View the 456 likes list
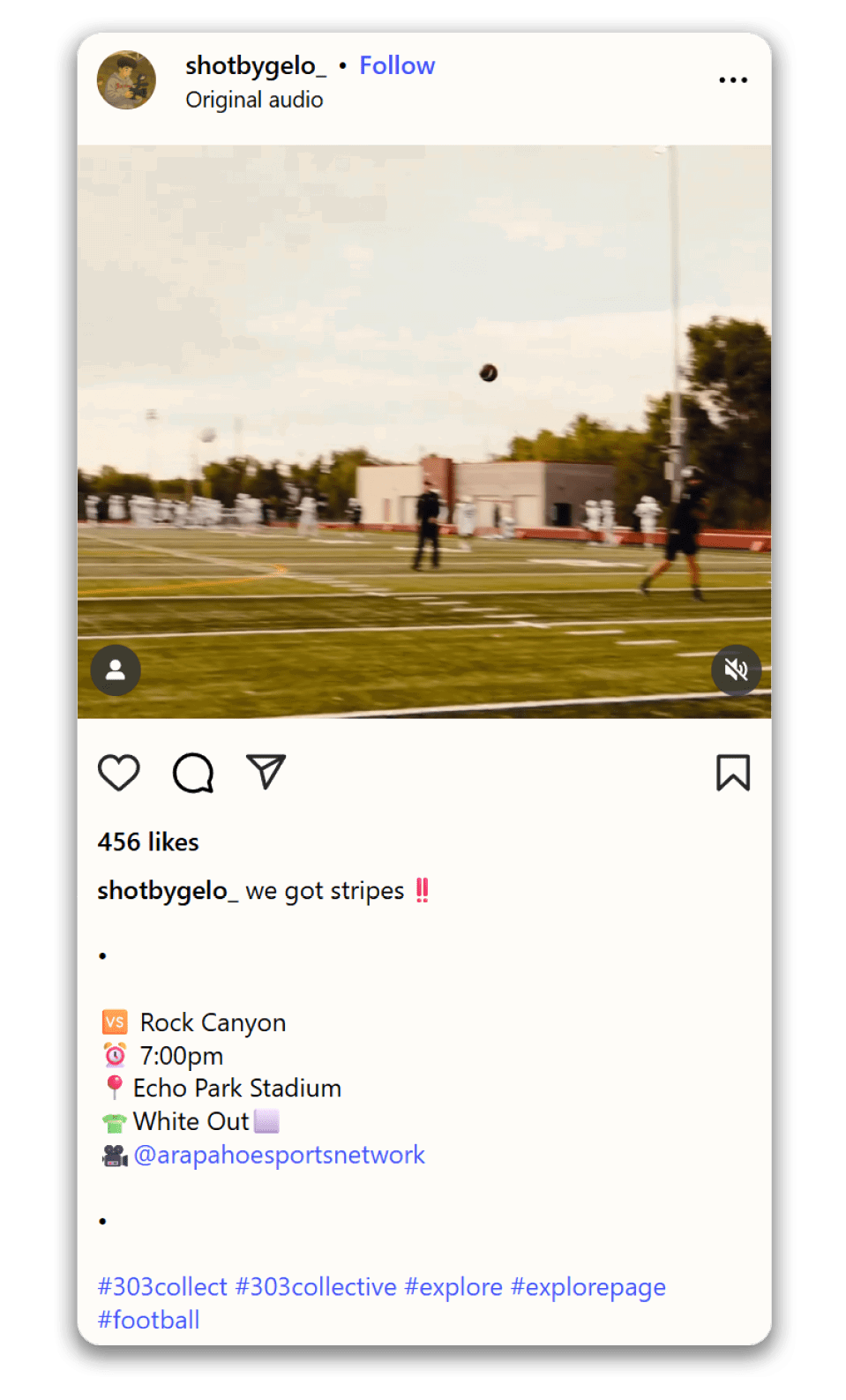This screenshot has width=846, height=1400. [x=148, y=842]
